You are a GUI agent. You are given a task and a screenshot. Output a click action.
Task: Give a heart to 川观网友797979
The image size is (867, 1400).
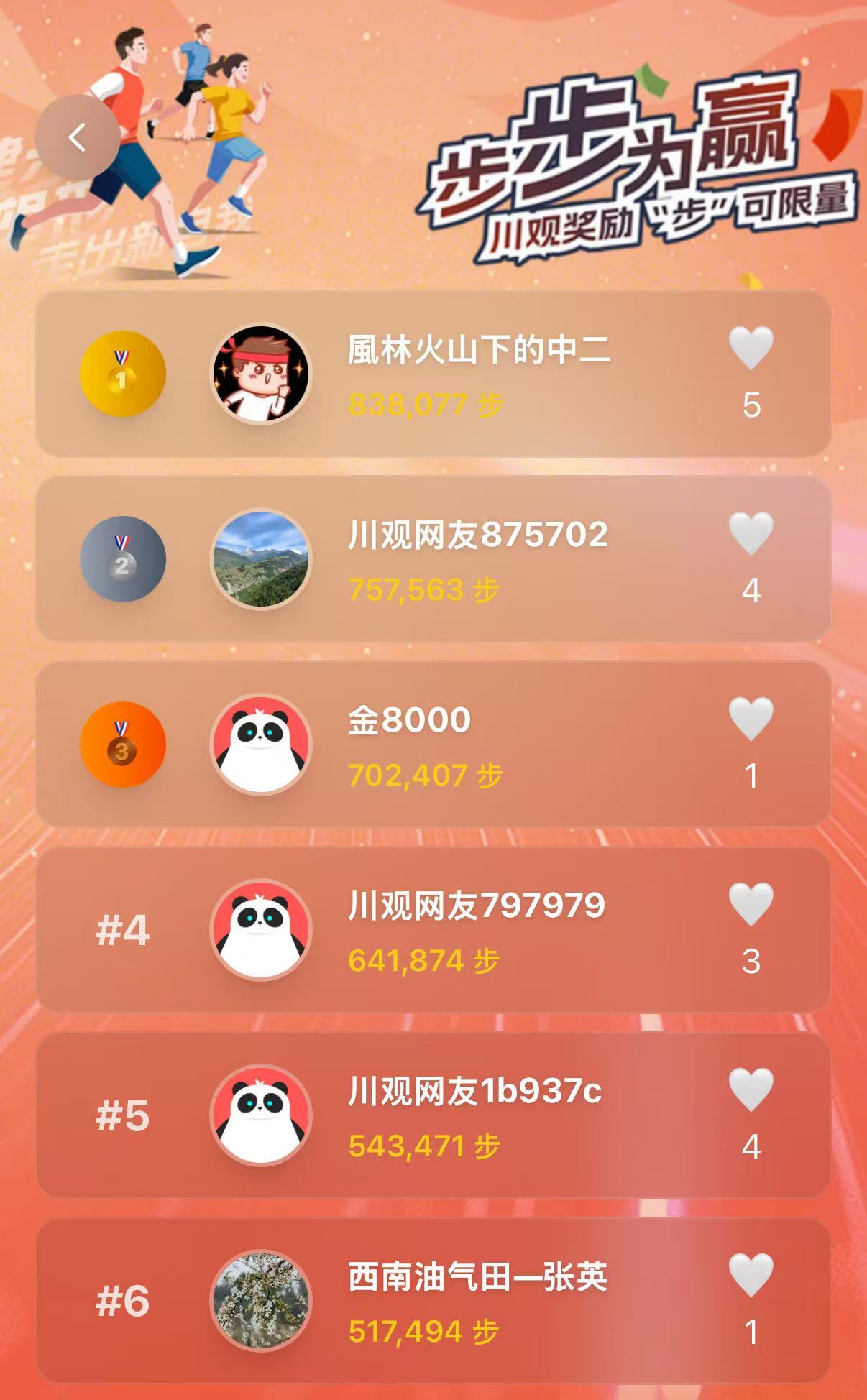pyautogui.click(x=751, y=904)
